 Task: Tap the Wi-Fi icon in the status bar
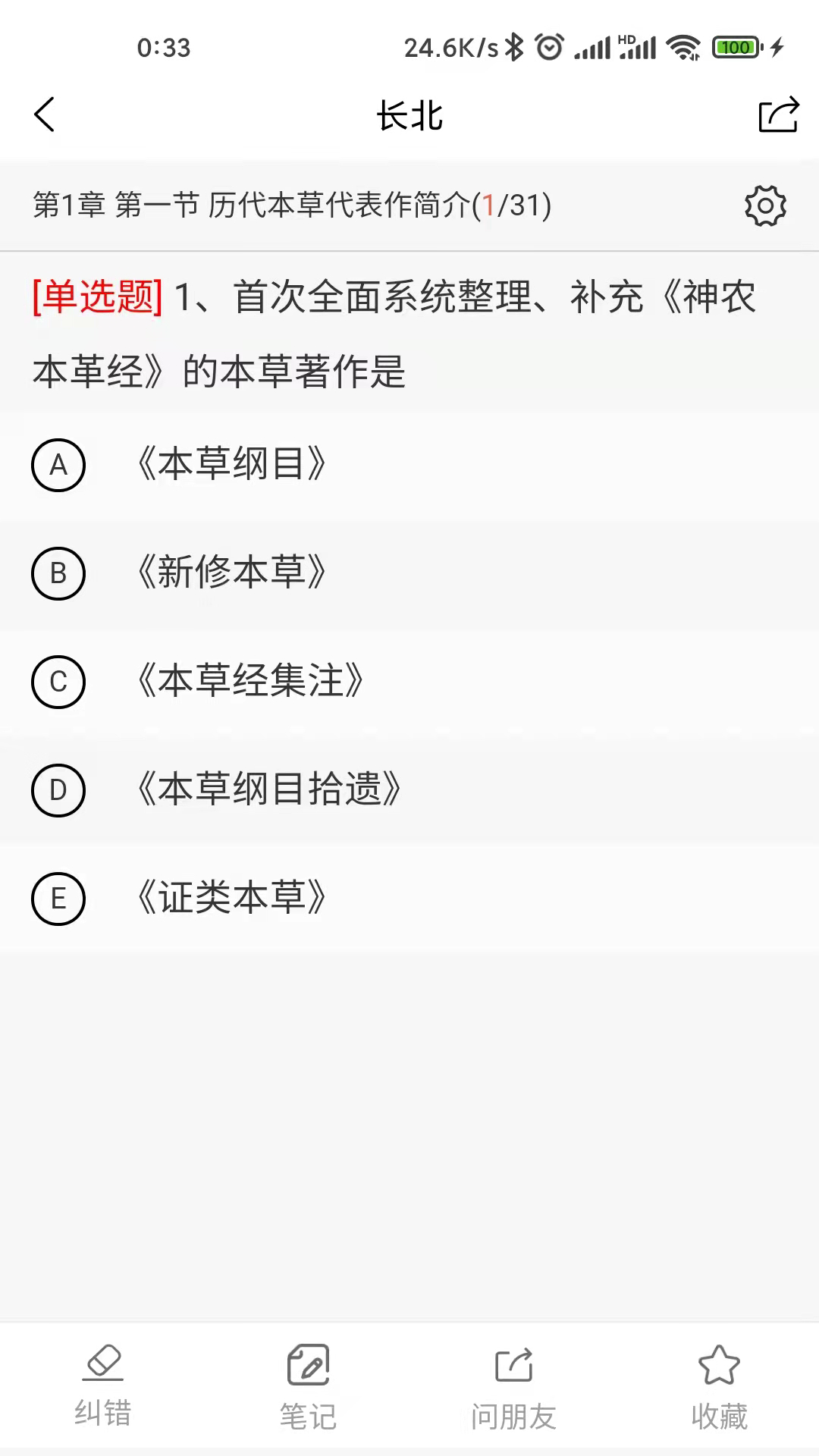click(682, 47)
